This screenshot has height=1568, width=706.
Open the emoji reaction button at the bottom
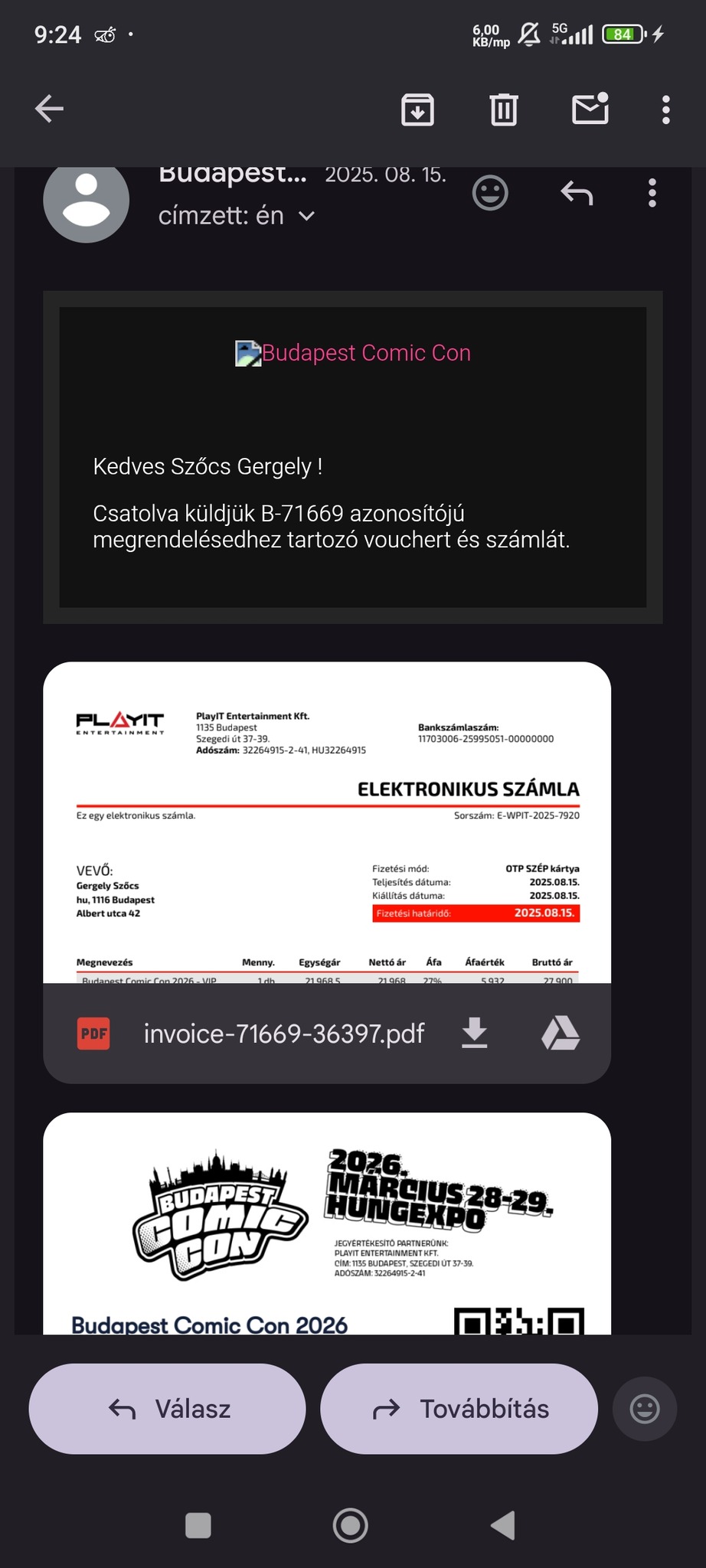tap(644, 1409)
